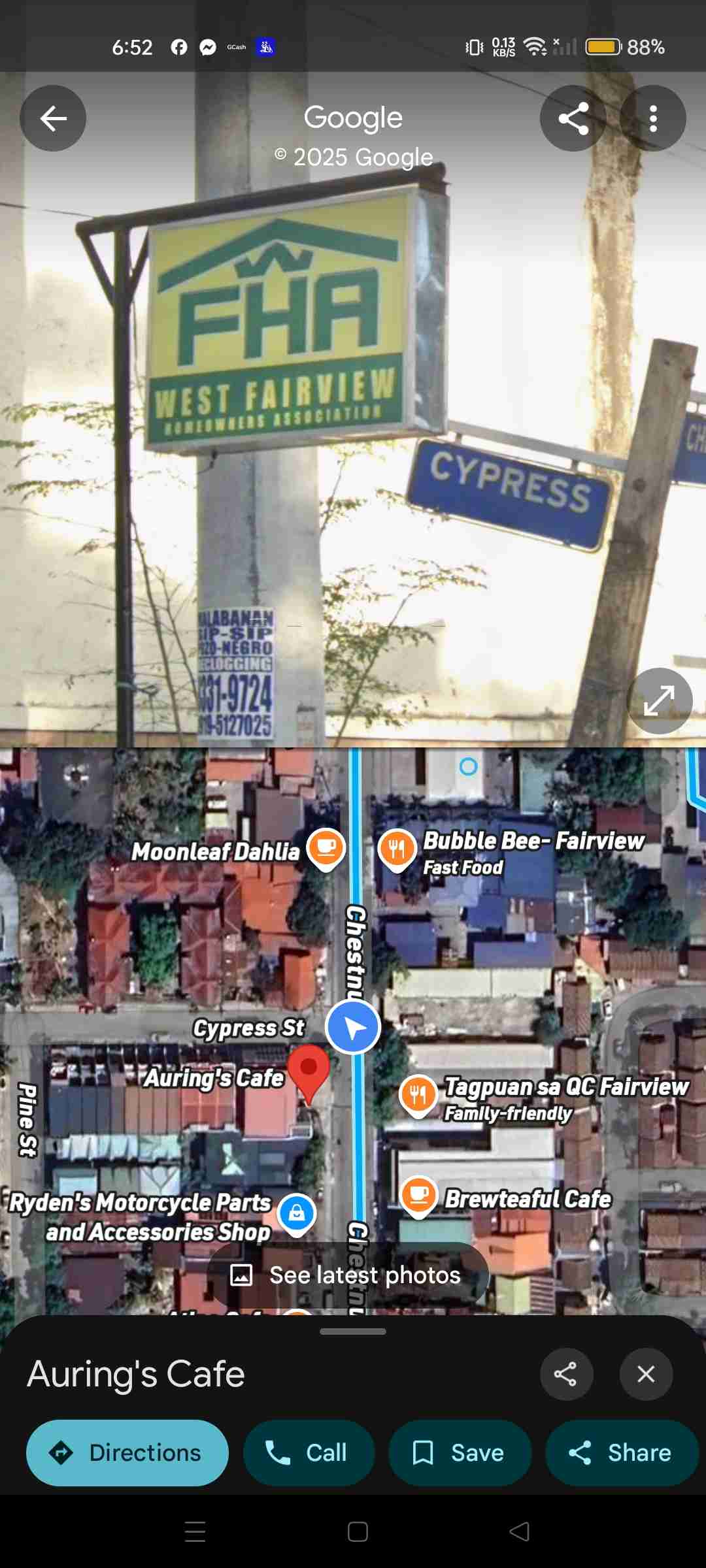The width and height of the screenshot is (706, 1568).
Task: Get Directions to Auring's Cafe
Action: (127, 1452)
